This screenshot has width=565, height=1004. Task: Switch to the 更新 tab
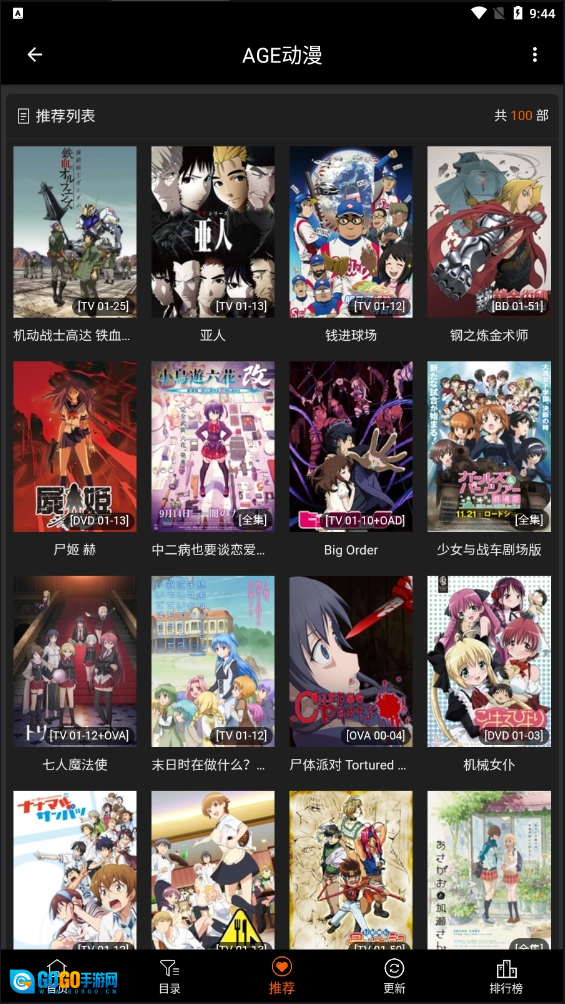tap(394, 976)
